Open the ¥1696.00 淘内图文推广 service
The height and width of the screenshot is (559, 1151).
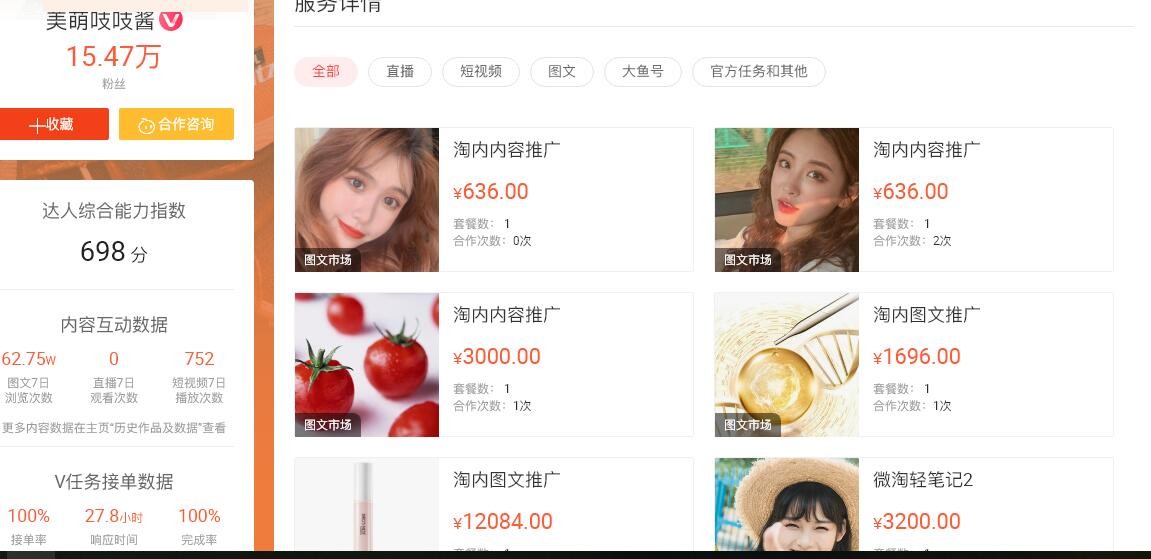click(x=913, y=364)
